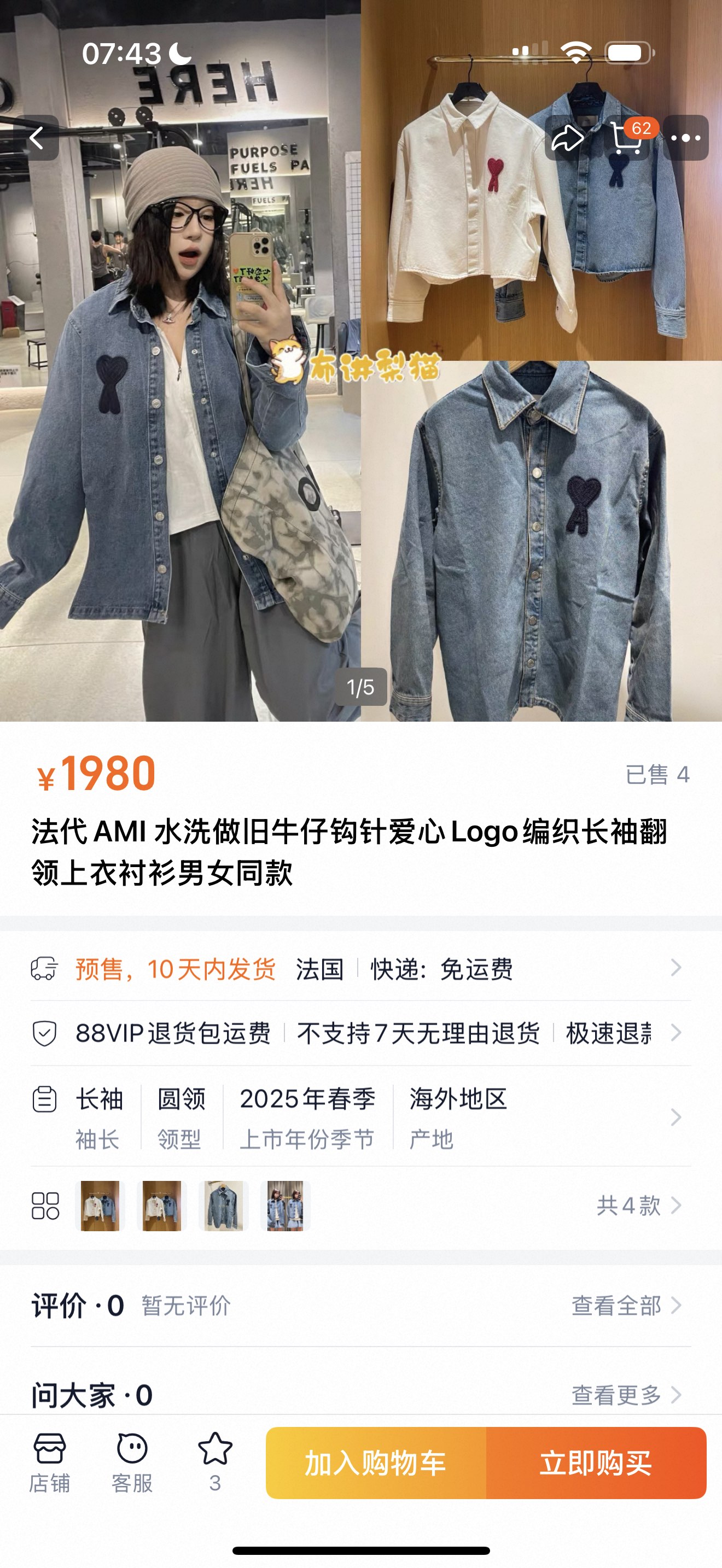Screen dimensions: 722x1568
Task: Add the item to favorites with the star
Action: click(215, 1461)
